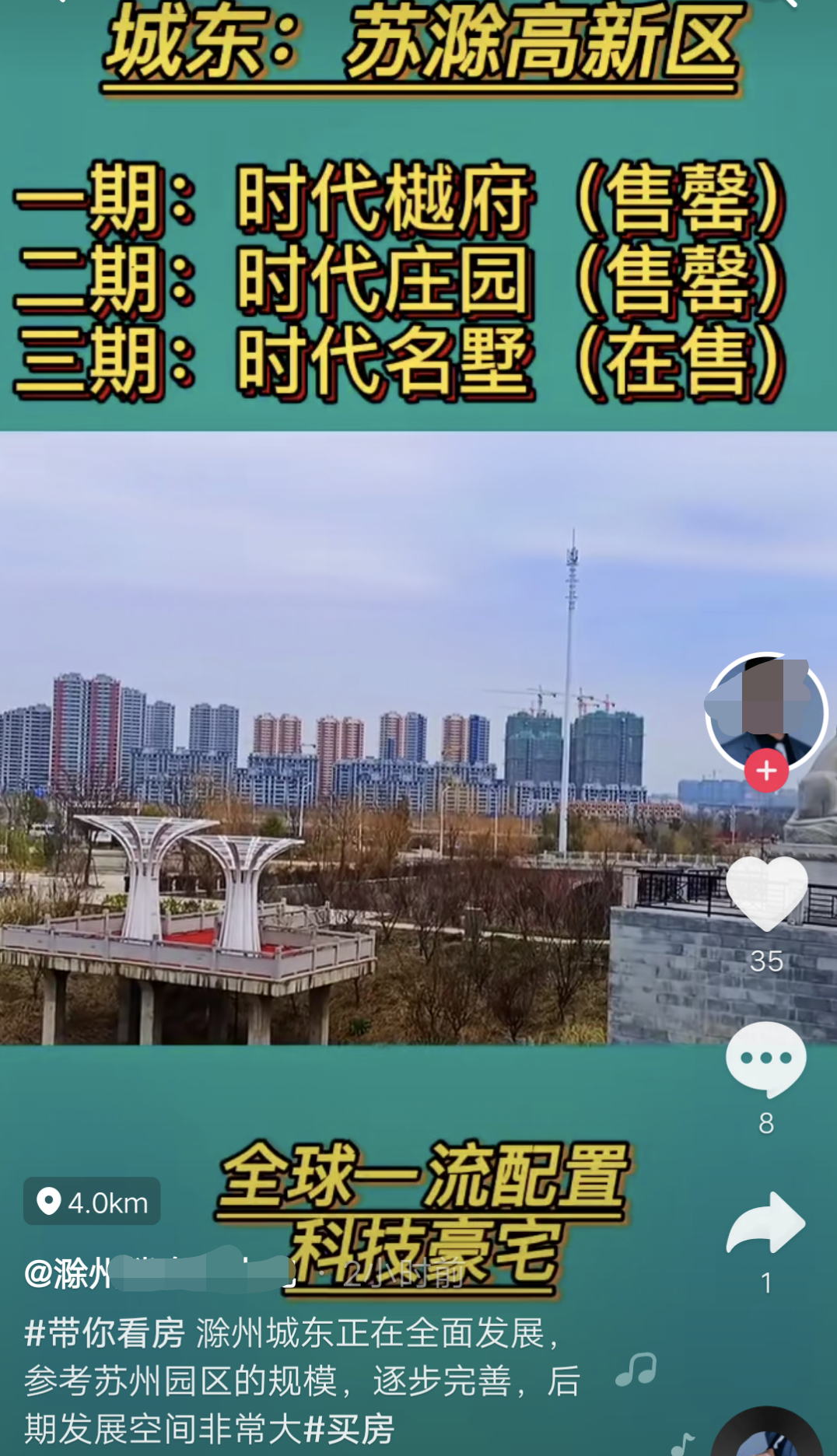Open the comments section with 8 comments
This screenshot has height=1456, width=837.
(x=766, y=1059)
